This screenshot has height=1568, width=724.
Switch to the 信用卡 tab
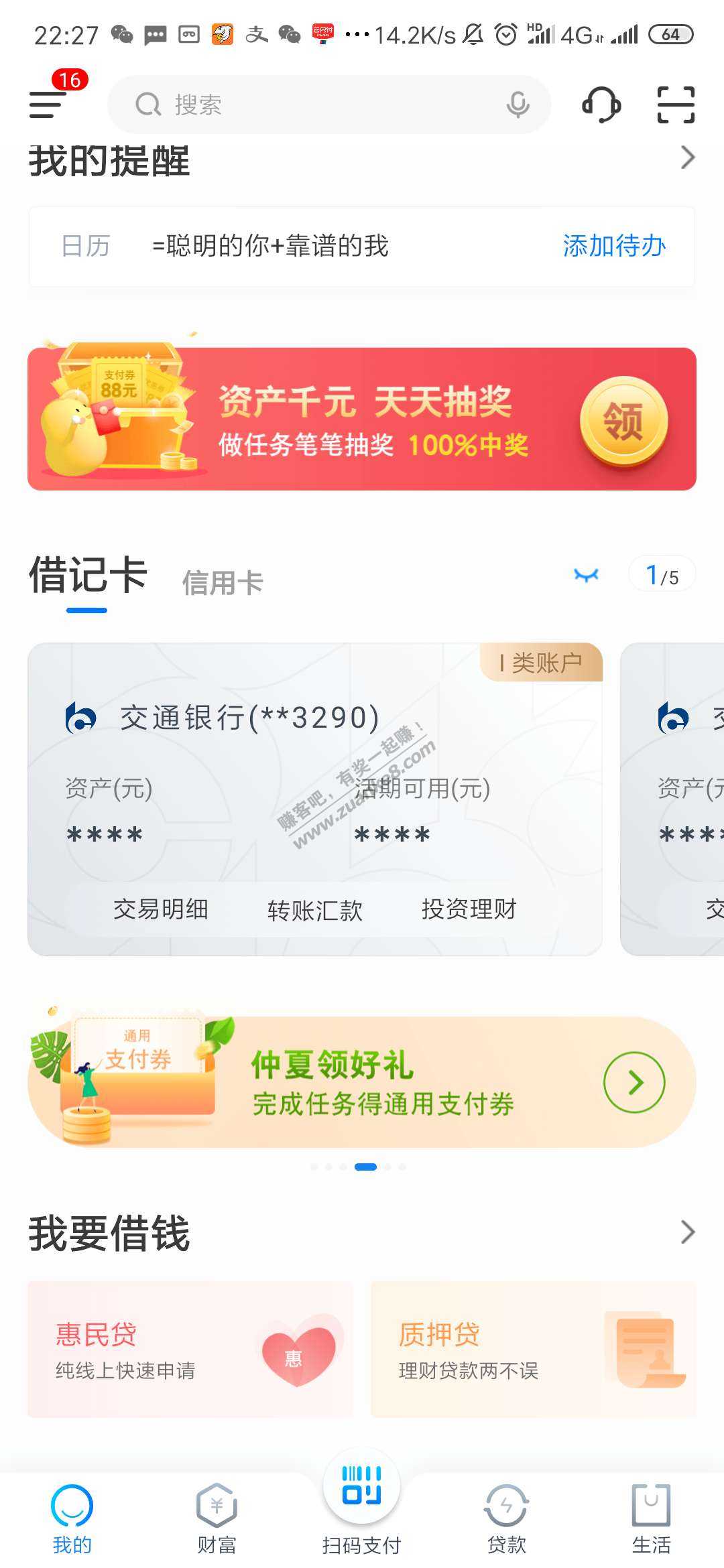point(223,582)
